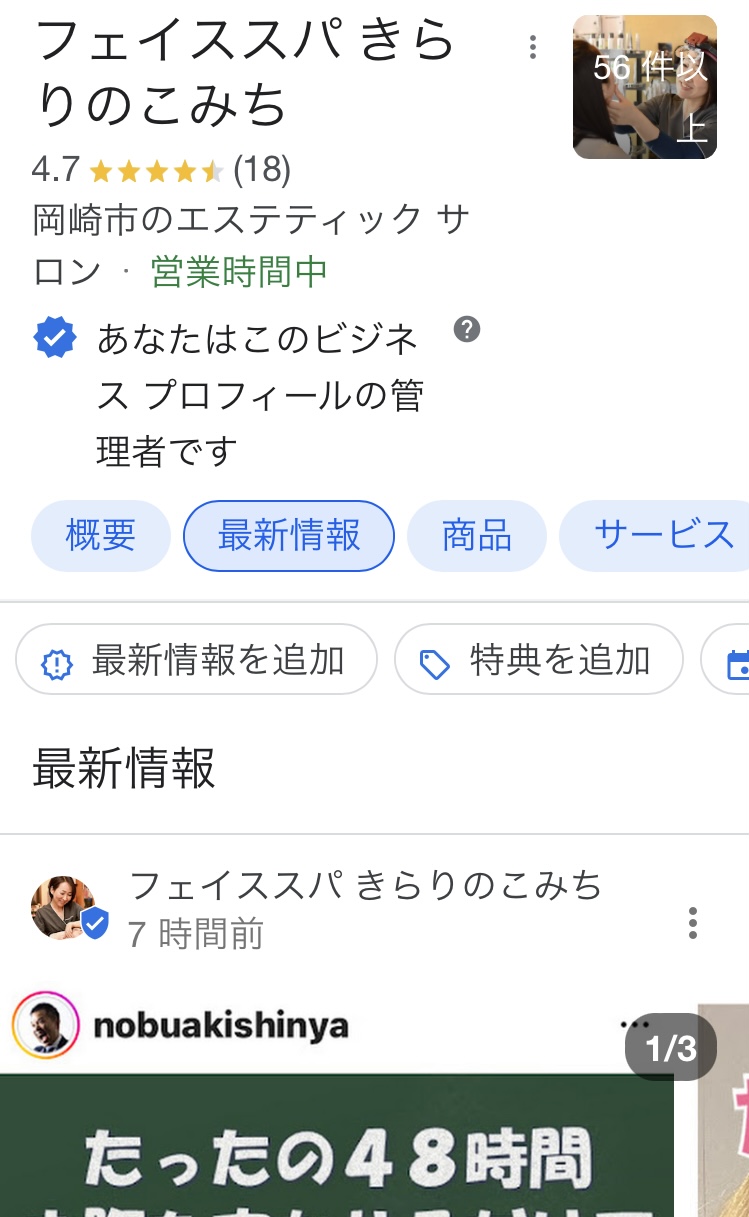Open the nobuakishinya post image

coord(337,1102)
